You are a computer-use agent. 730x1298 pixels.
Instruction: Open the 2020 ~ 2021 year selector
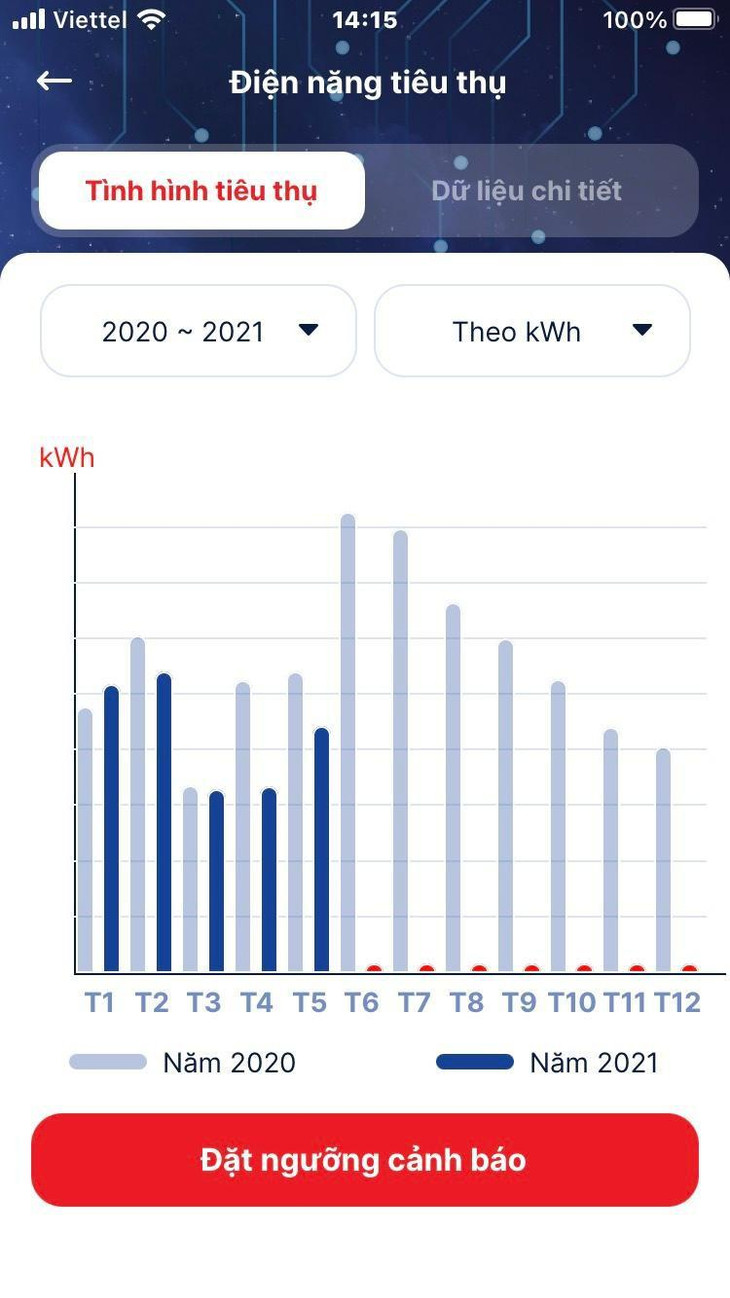point(198,331)
